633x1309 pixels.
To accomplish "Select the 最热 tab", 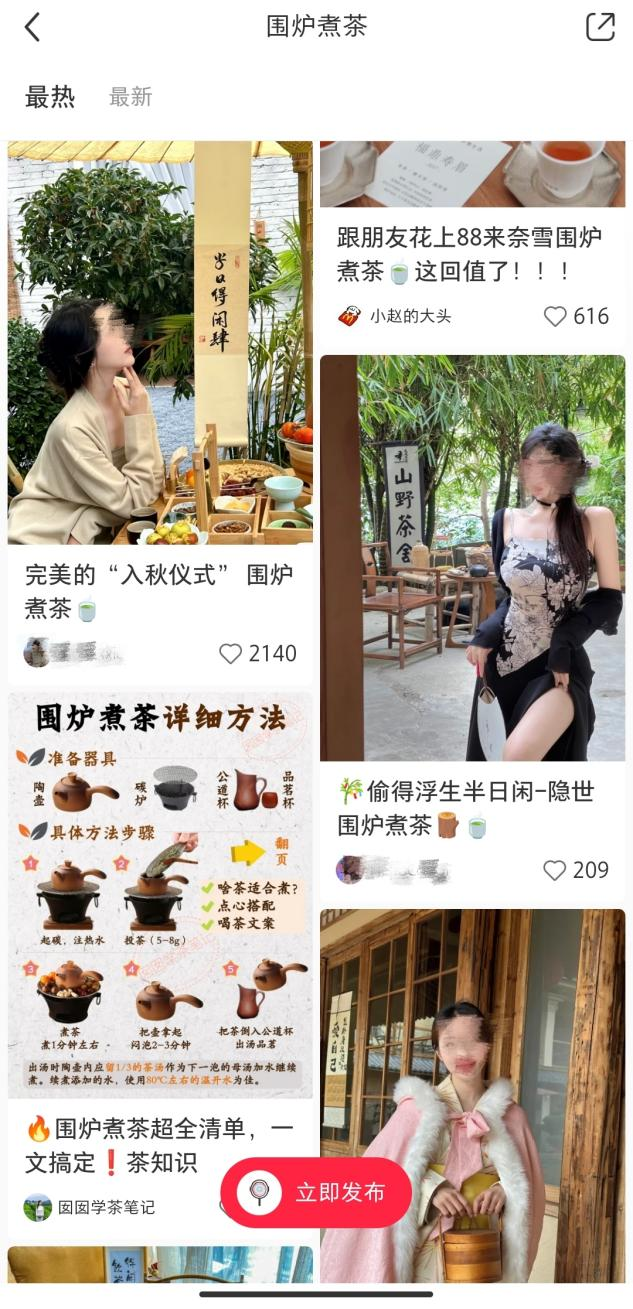I will tap(50, 97).
